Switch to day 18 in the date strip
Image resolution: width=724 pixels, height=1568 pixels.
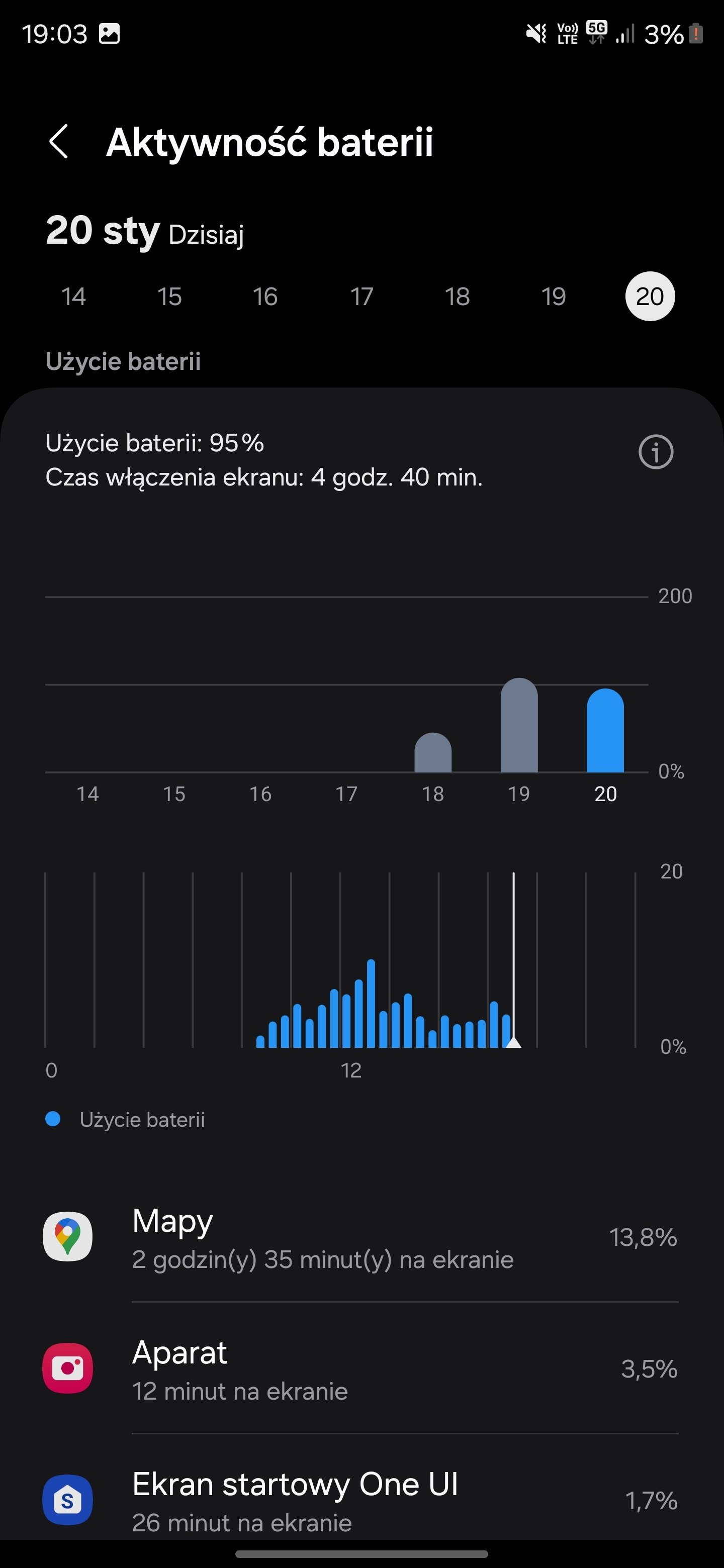click(458, 297)
